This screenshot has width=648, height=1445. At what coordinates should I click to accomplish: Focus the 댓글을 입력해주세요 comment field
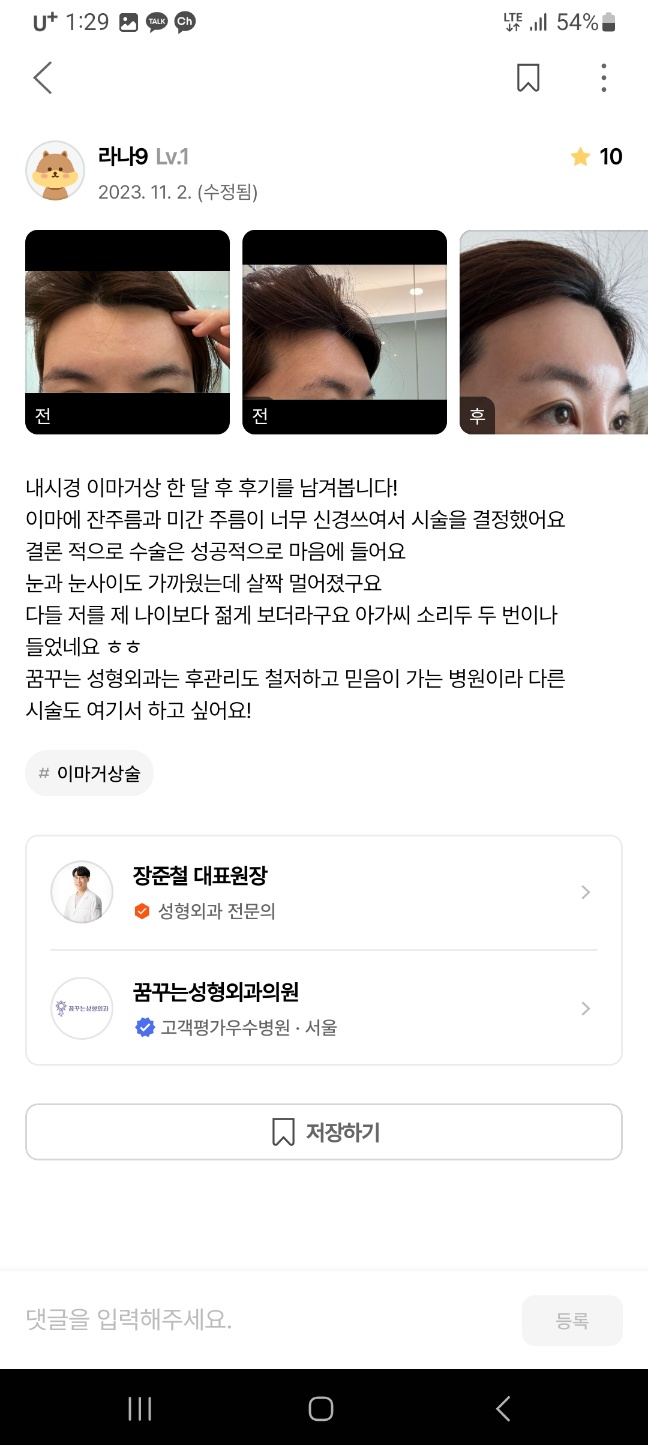pos(260,1320)
